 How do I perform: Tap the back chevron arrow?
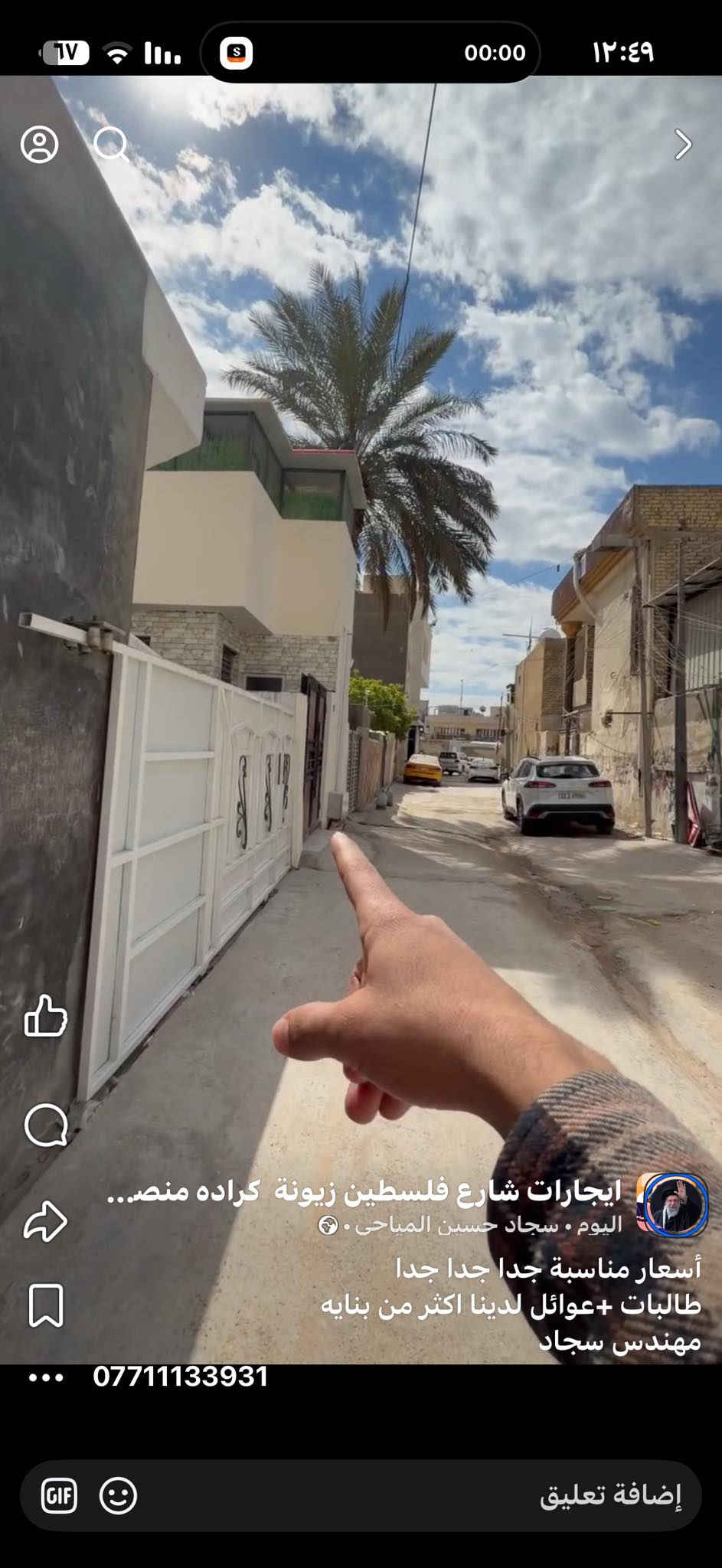point(682,144)
